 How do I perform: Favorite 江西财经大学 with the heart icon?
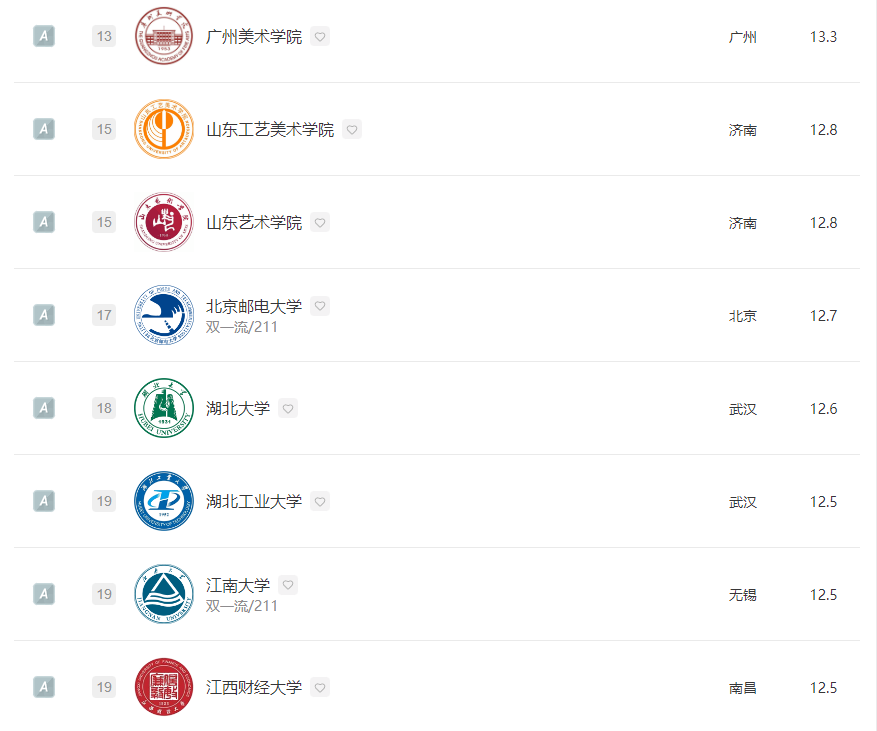tap(320, 688)
